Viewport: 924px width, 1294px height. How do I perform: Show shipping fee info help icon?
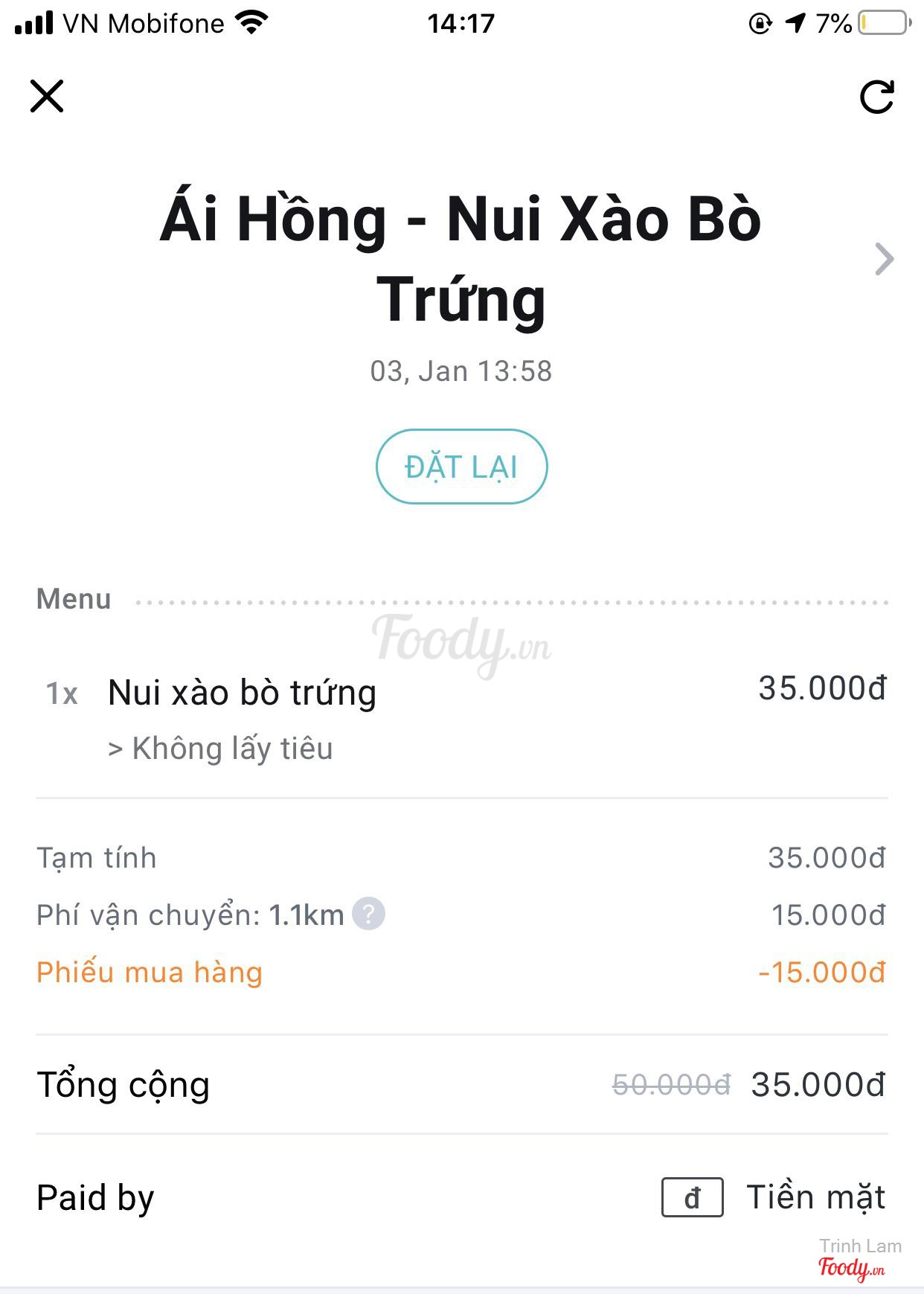coord(368,914)
